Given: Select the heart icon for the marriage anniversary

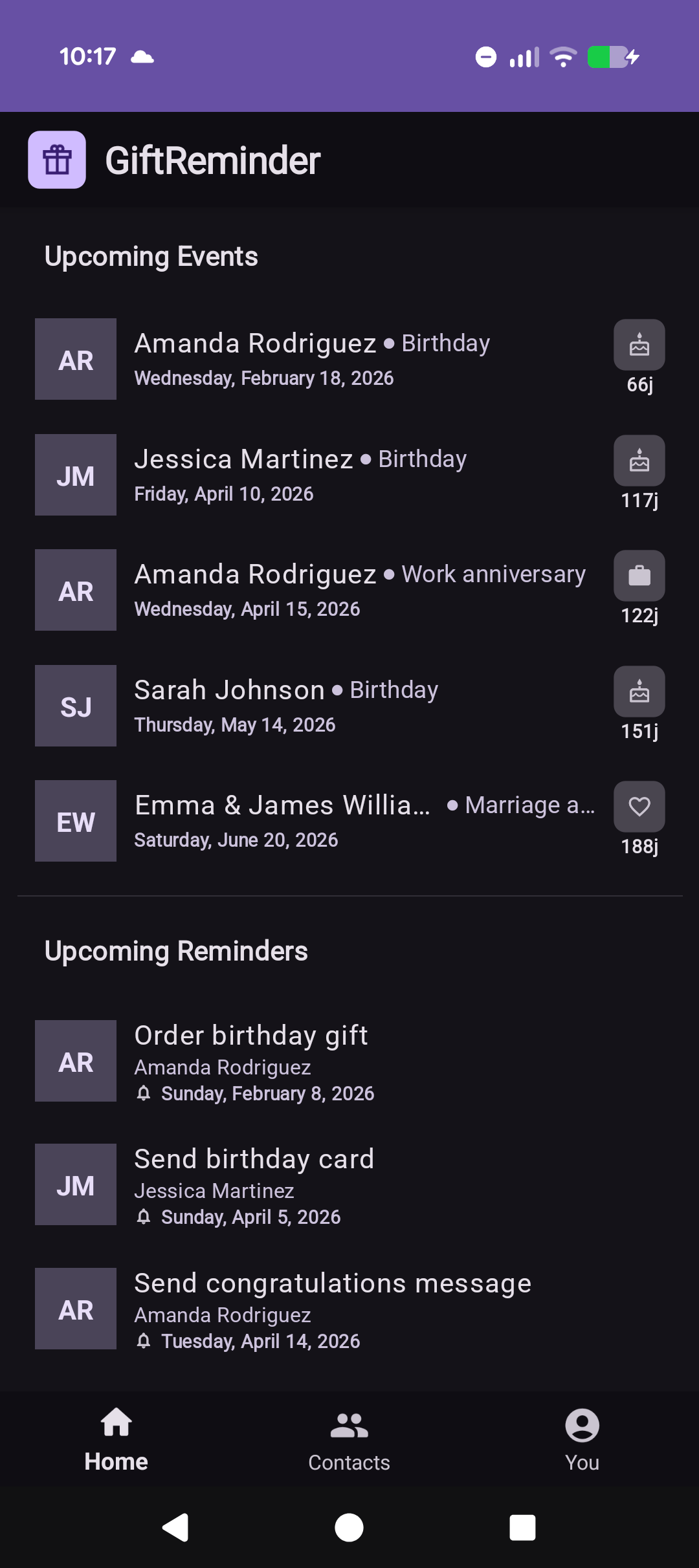Looking at the screenshot, I should (x=638, y=806).
